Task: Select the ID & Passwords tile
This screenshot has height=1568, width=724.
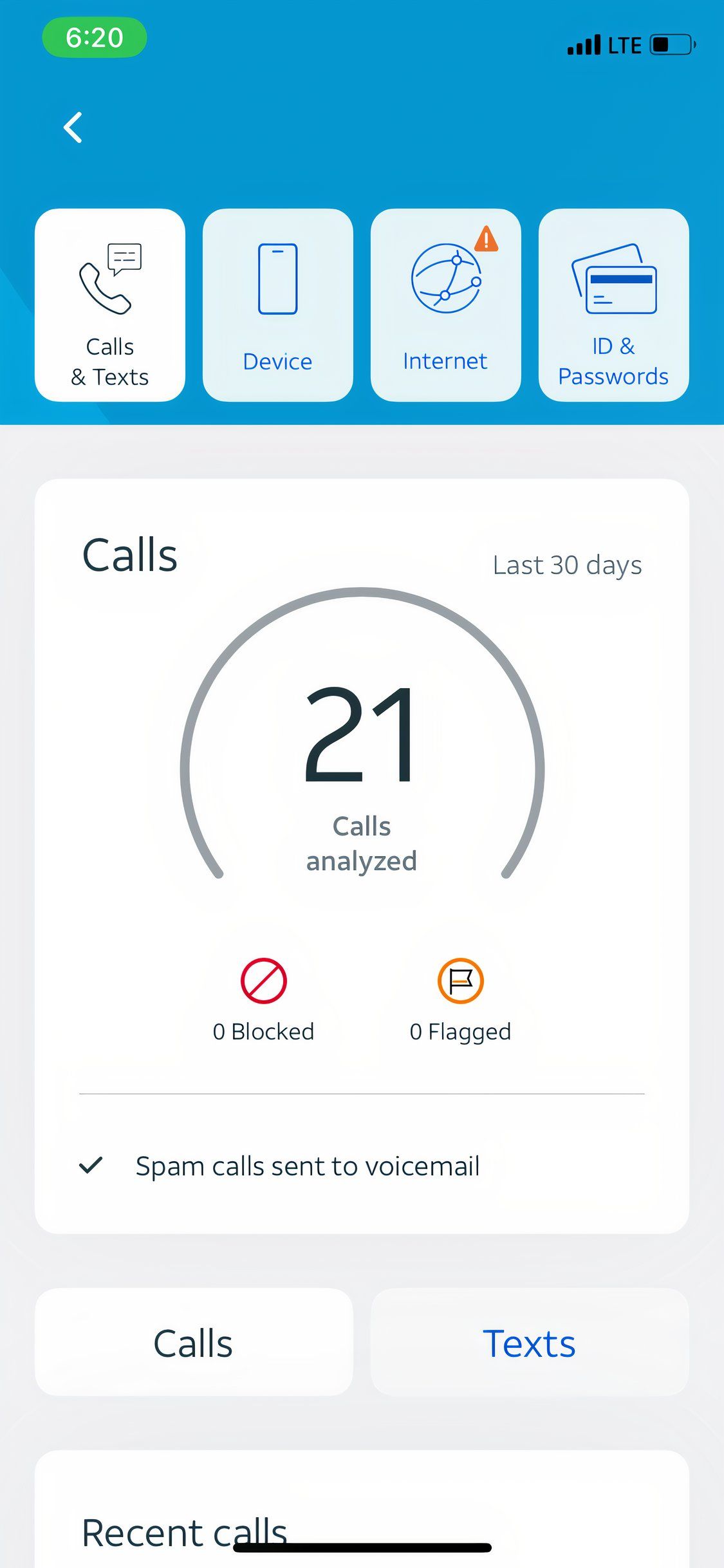Action: pos(613,304)
